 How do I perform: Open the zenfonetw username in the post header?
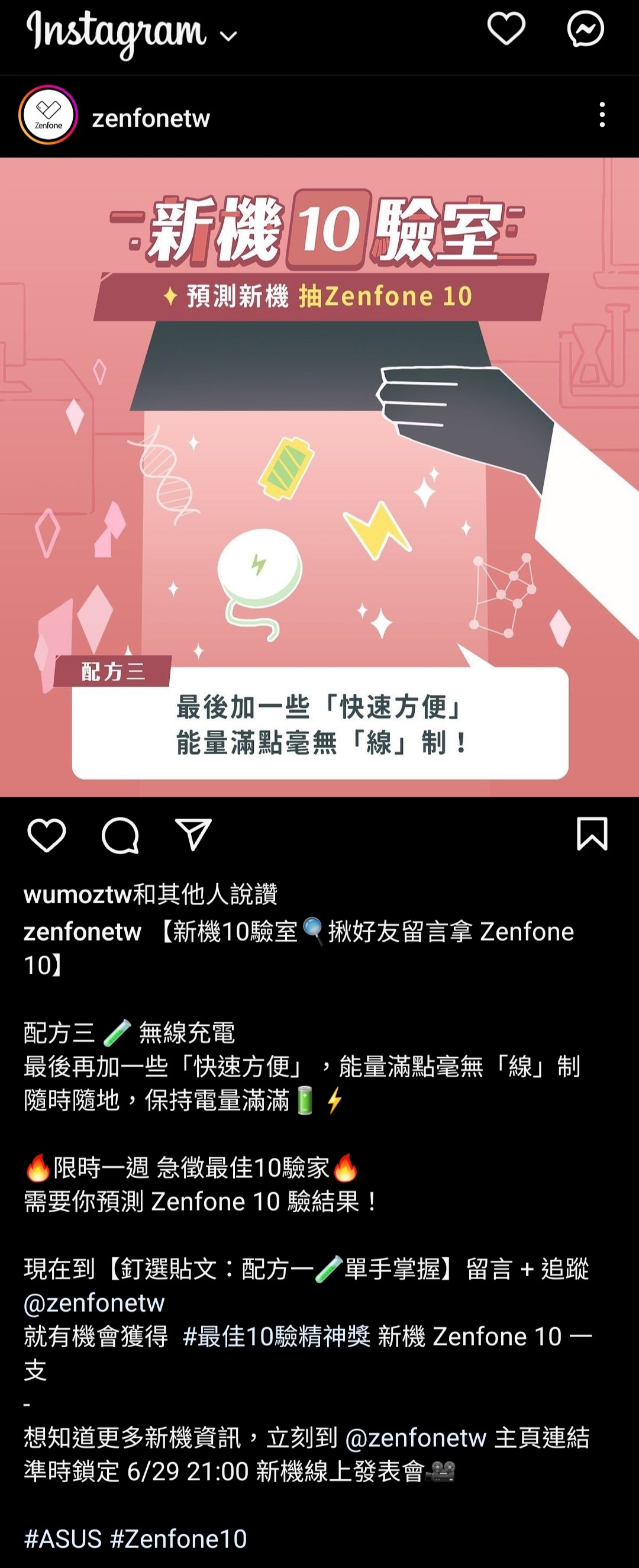tap(150, 118)
